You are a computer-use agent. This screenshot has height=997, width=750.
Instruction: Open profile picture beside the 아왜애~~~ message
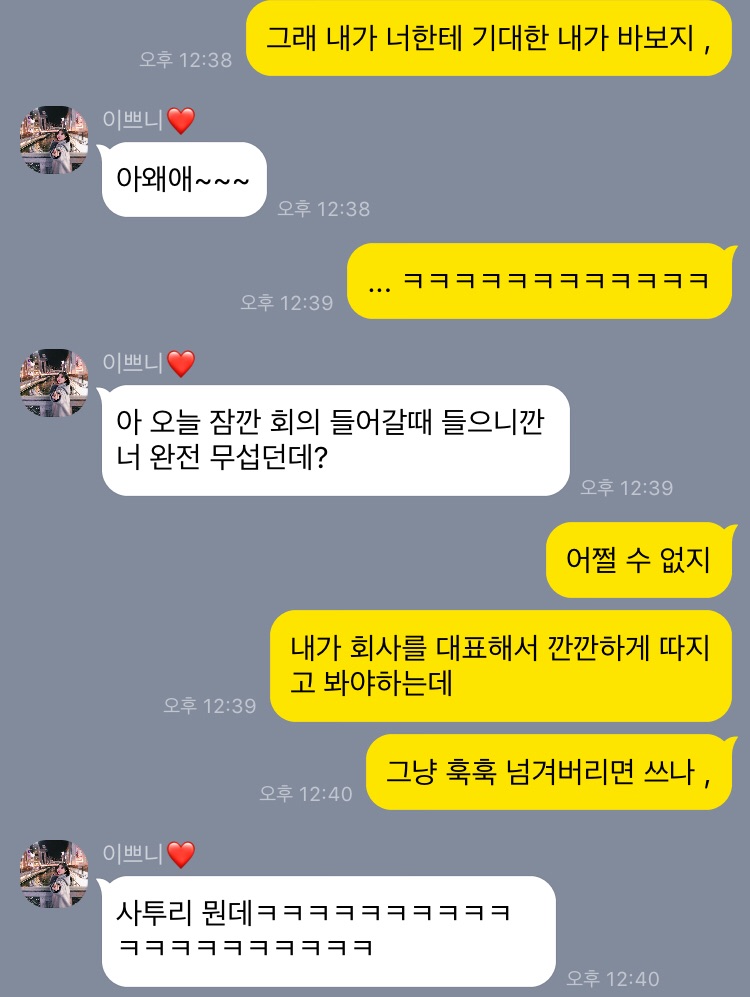pos(54,141)
